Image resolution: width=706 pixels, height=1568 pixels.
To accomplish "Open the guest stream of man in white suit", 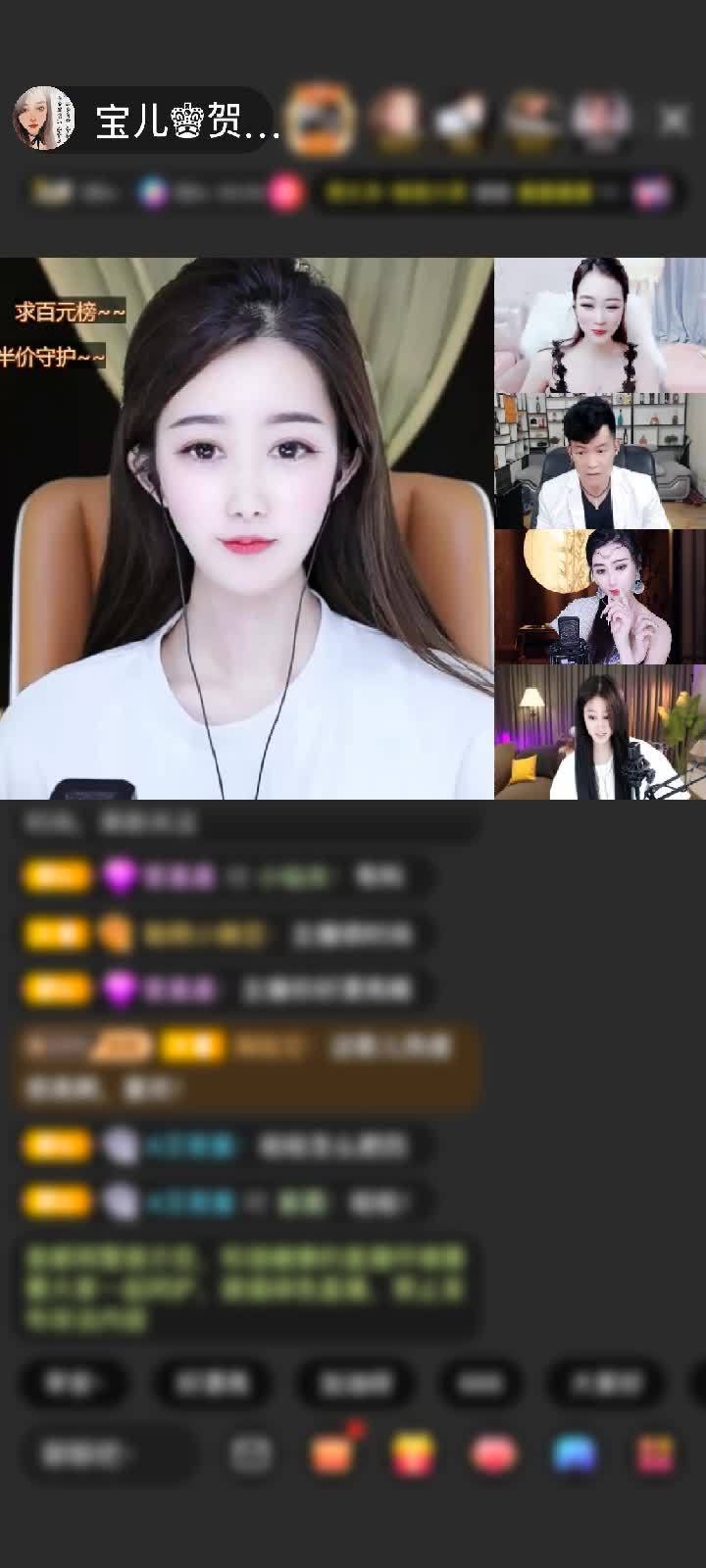I will click(599, 461).
